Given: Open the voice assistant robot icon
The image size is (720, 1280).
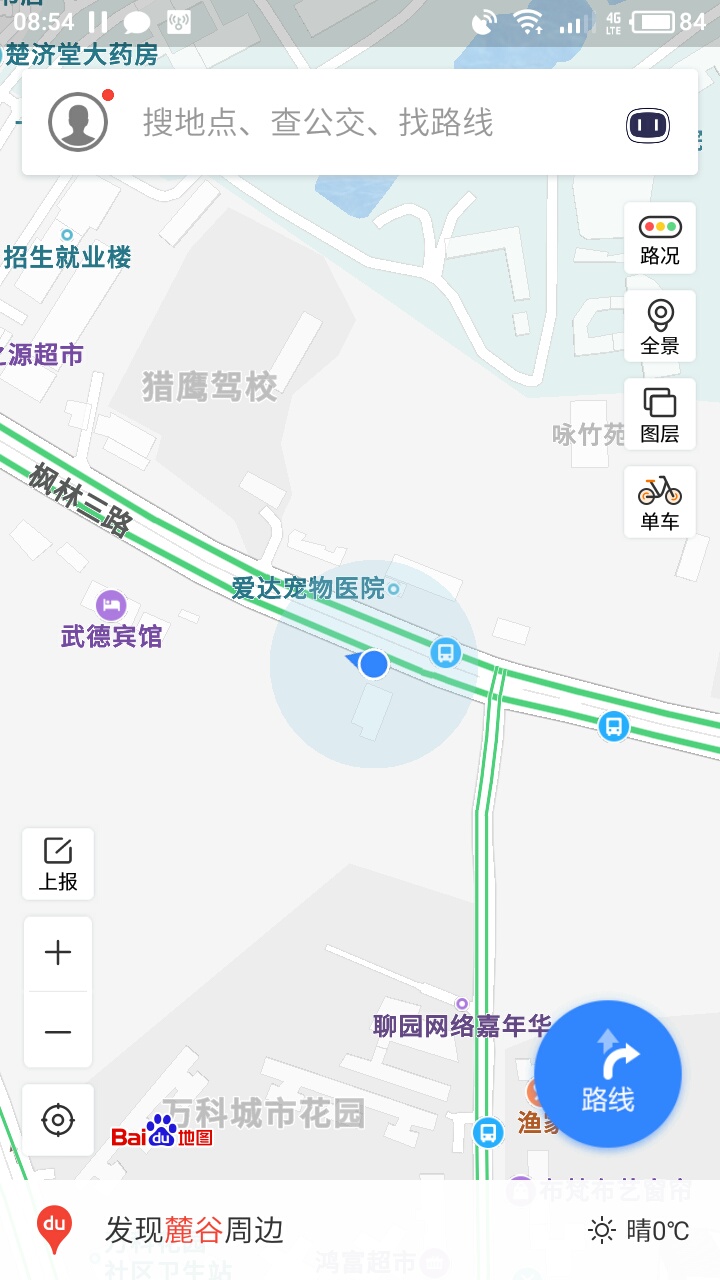Looking at the screenshot, I should coord(648,125).
